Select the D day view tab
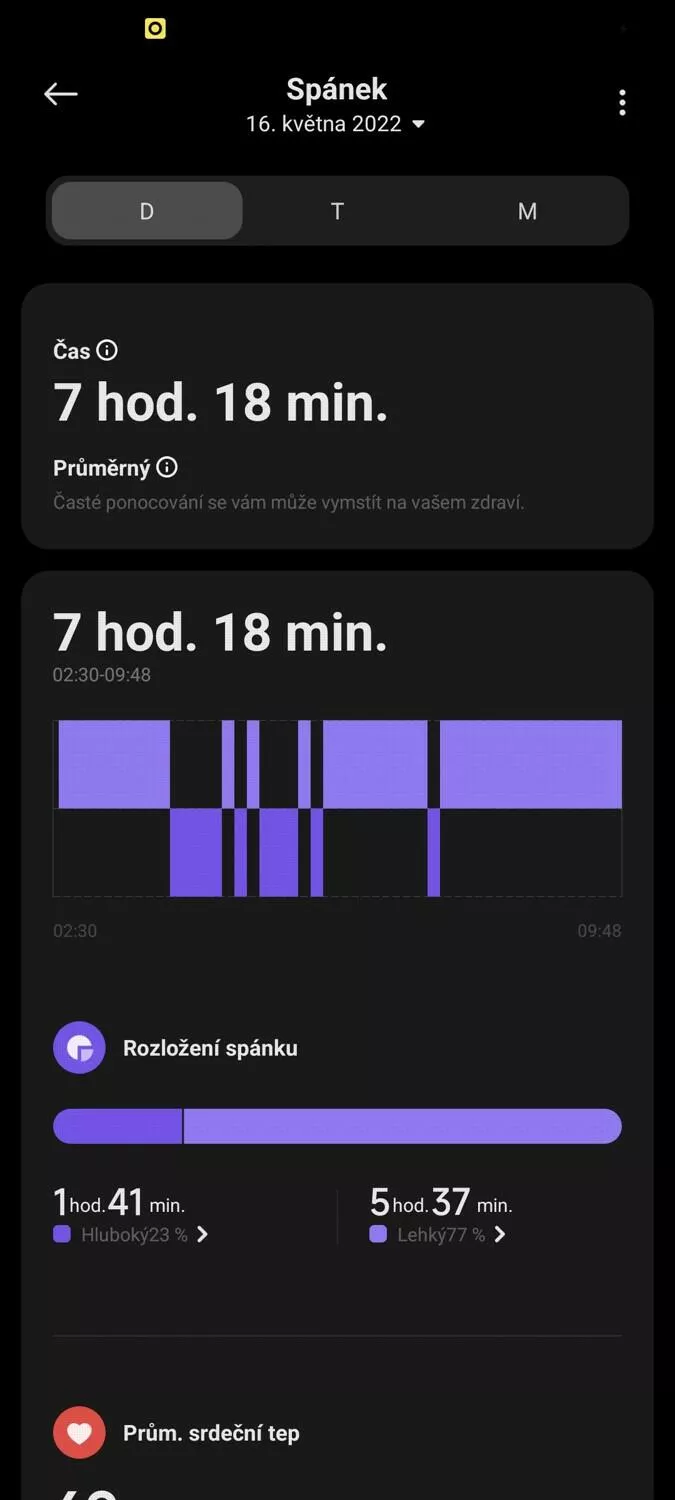Image resolution: width=675 pixels, height=1500 pixels. click(x=147, y=211)
